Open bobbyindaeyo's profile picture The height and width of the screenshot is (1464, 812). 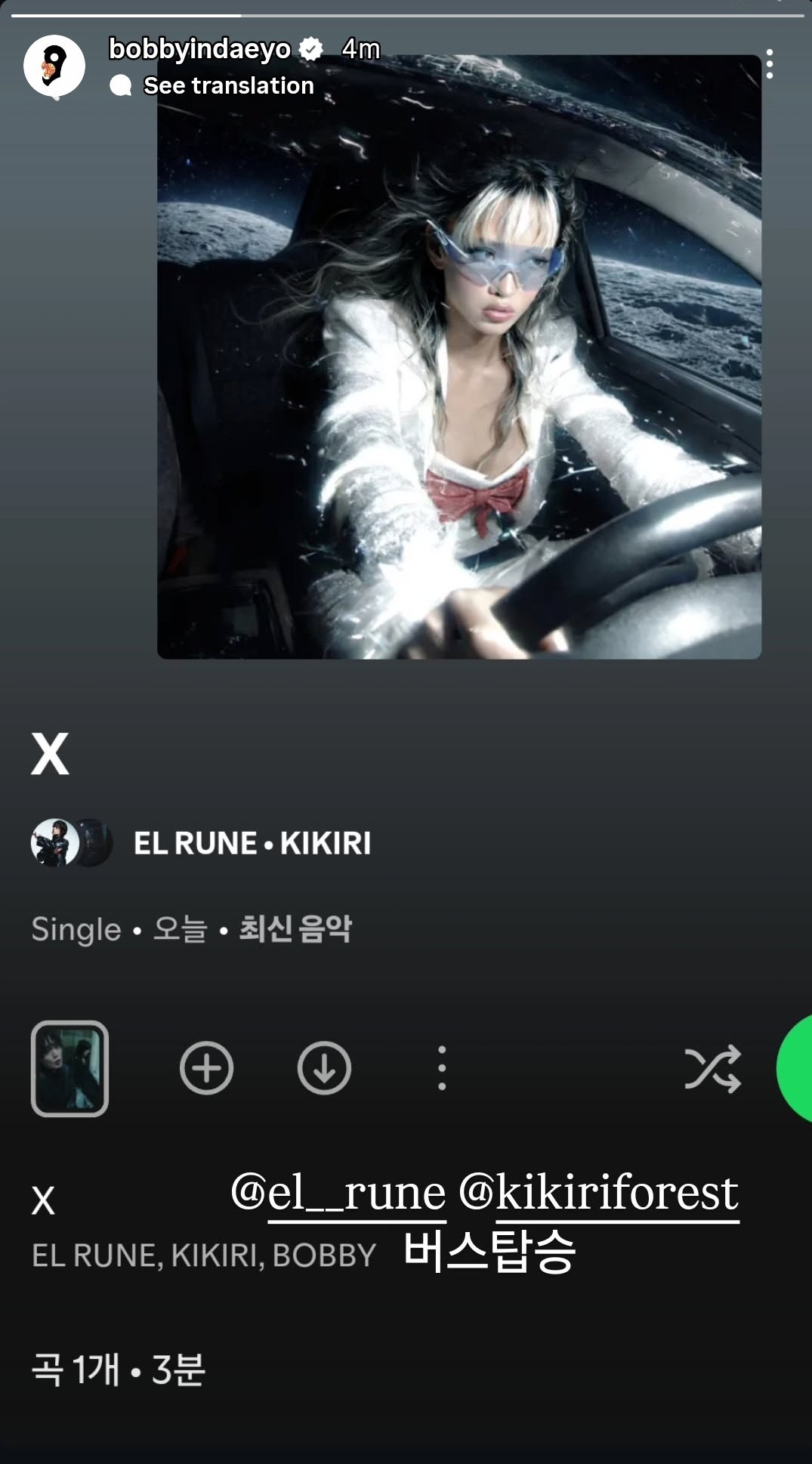54,66
